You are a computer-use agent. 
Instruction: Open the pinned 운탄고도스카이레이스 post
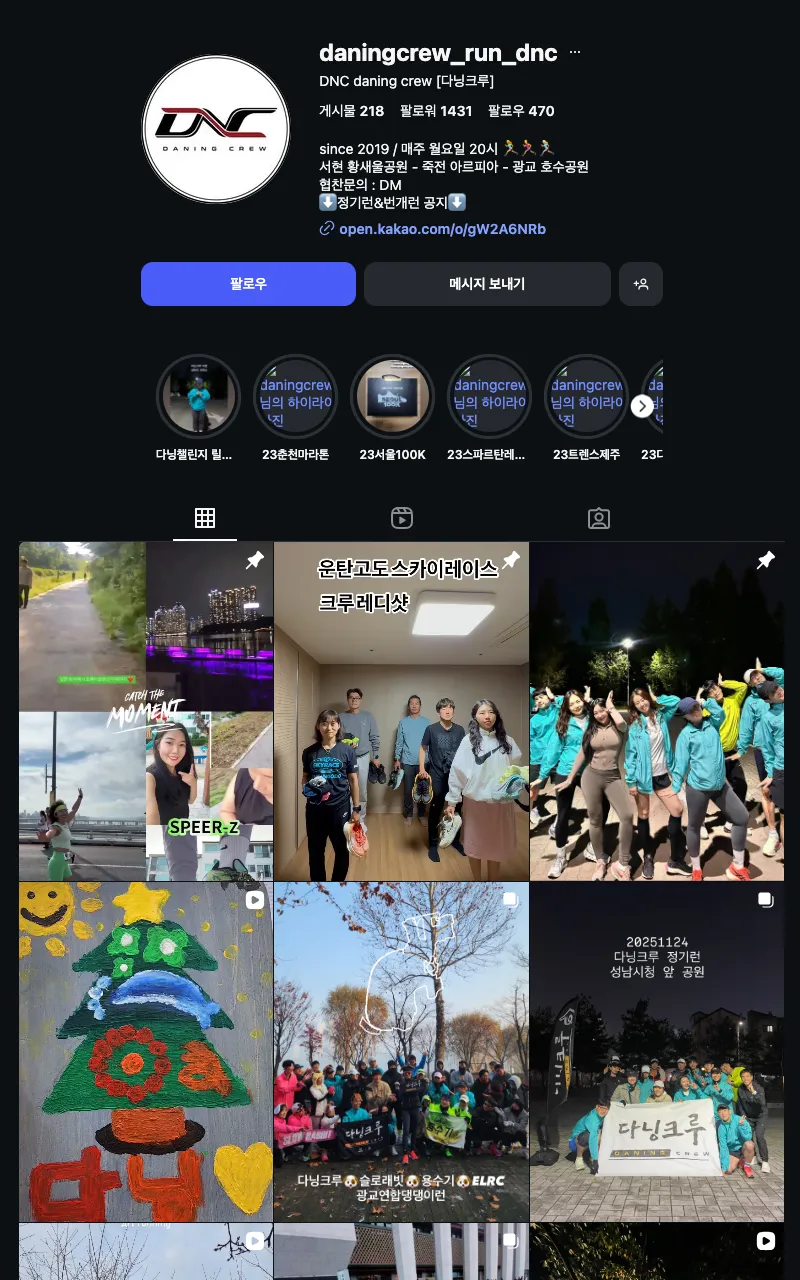401,711
